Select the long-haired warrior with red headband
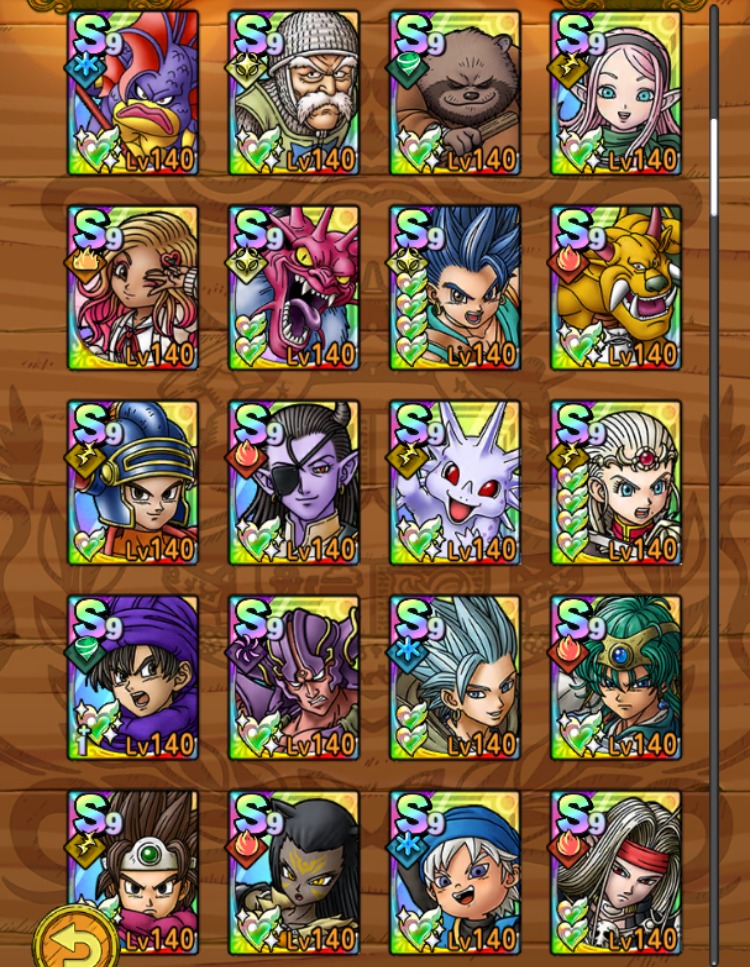 (616, 872)
